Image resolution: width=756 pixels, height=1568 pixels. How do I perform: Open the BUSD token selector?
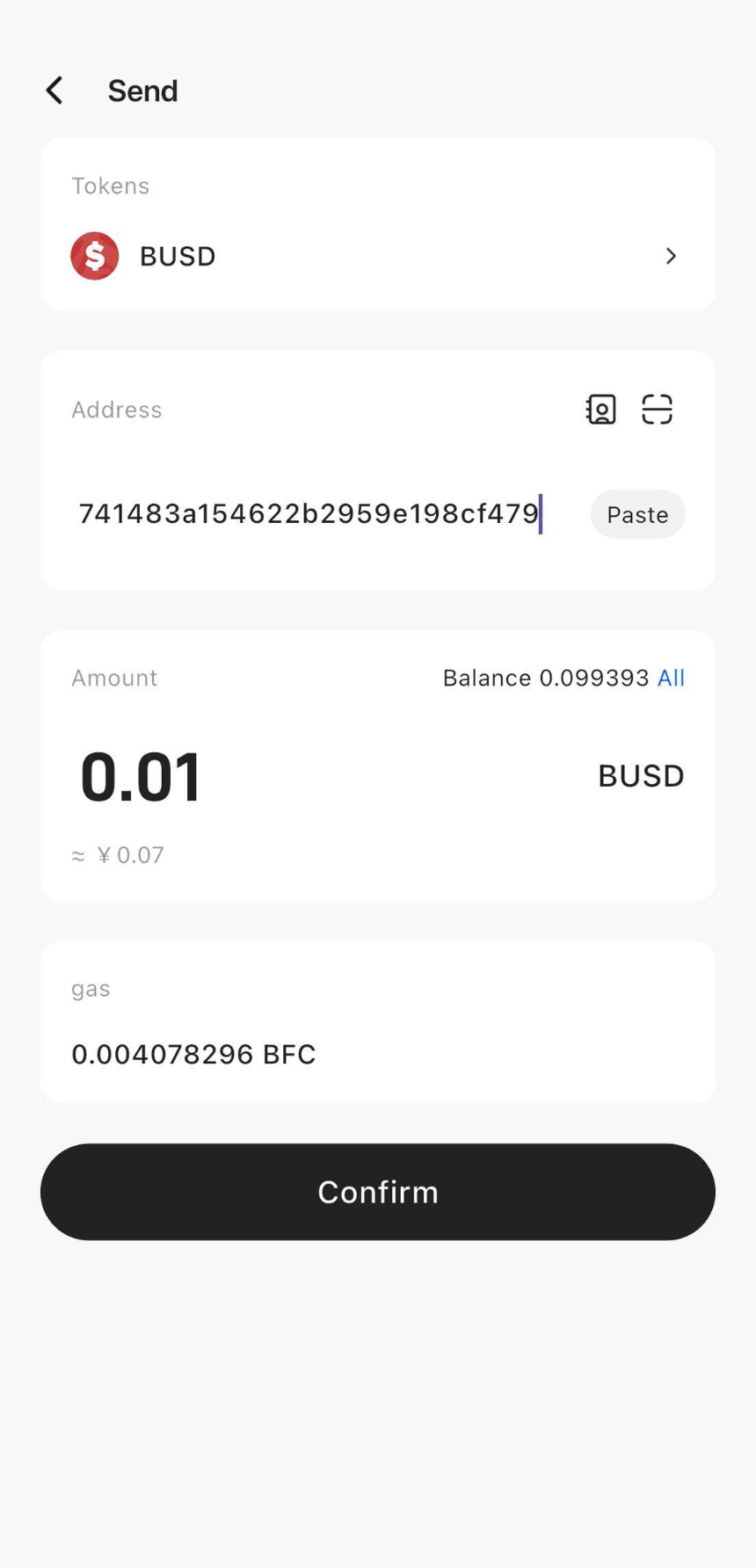click(377, 256)
